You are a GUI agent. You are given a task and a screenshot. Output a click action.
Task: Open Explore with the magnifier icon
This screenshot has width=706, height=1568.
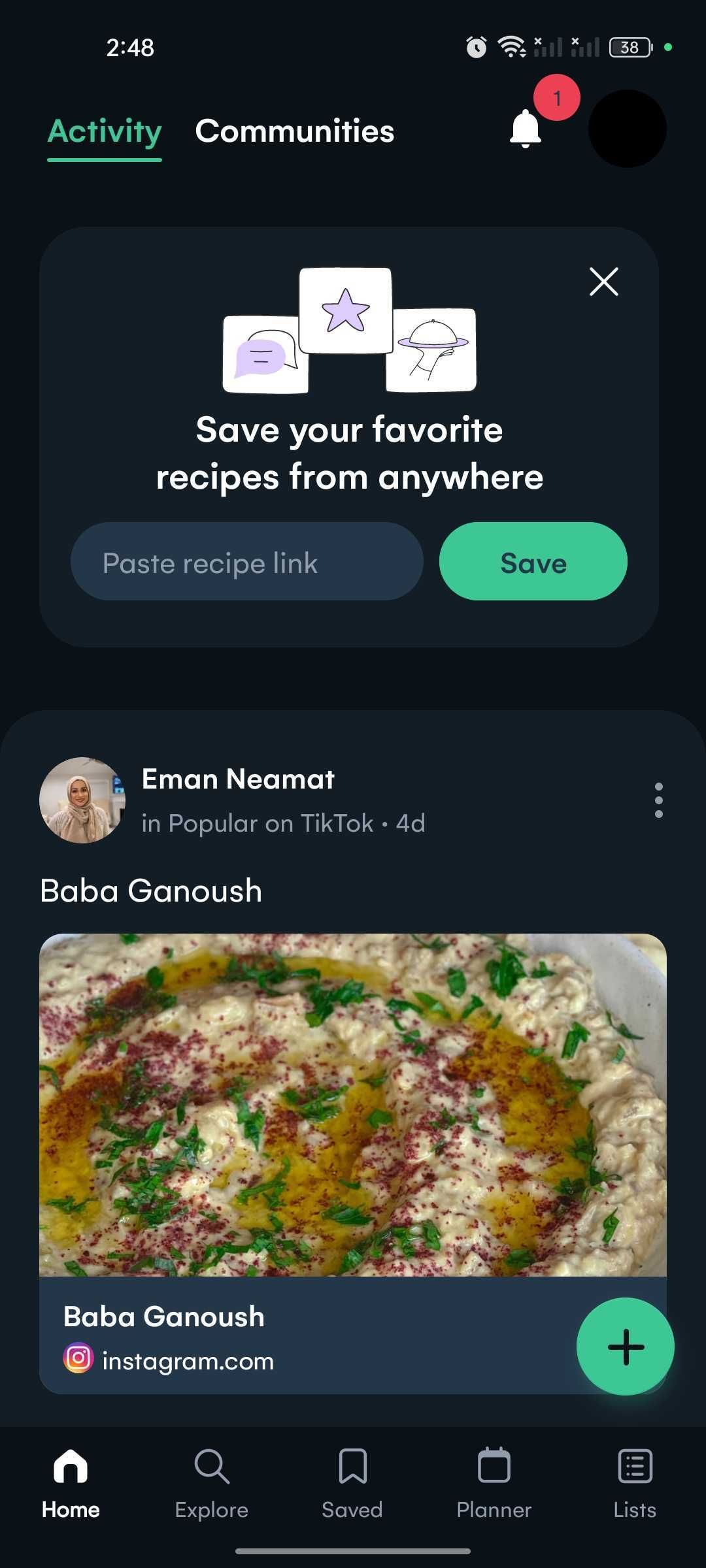(x=210, y=1480)
